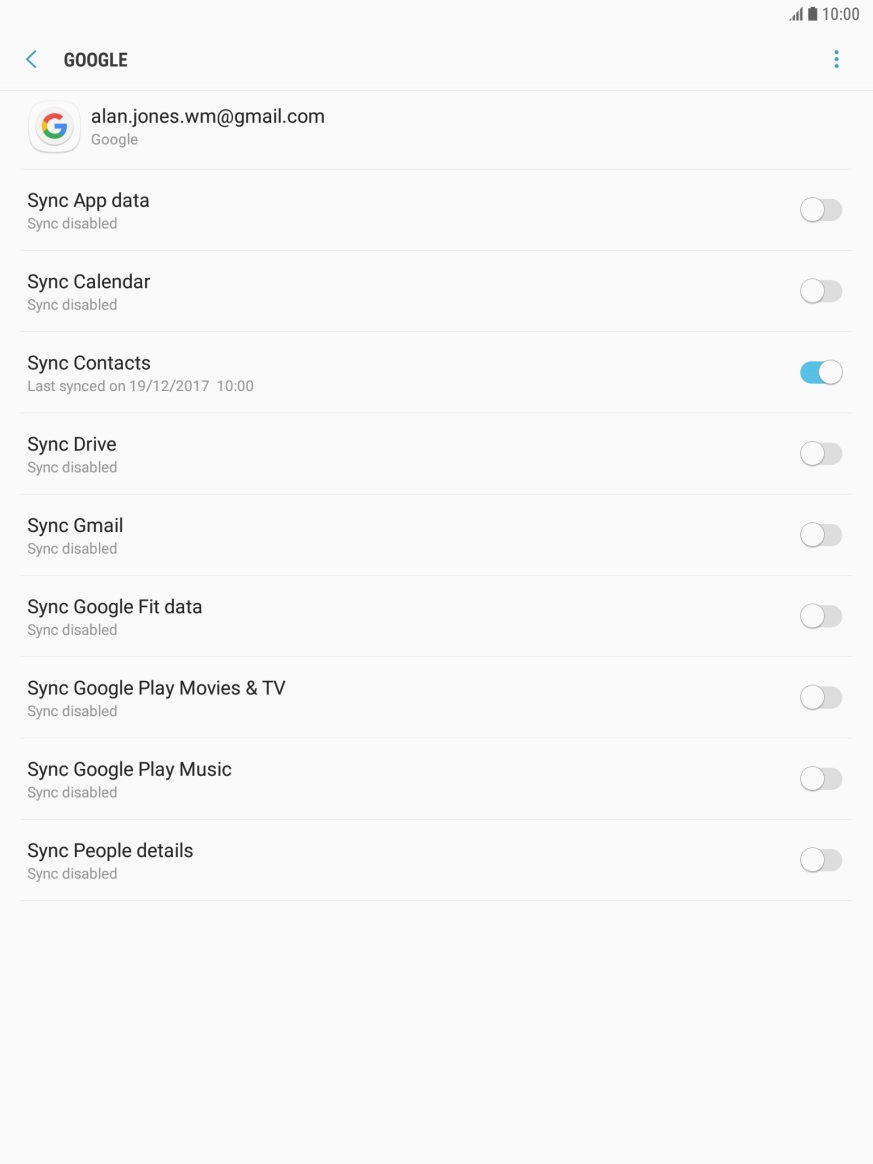Screen dimensions: 873x1164
Task: Enable Sync App data
Action: point(820,210)
